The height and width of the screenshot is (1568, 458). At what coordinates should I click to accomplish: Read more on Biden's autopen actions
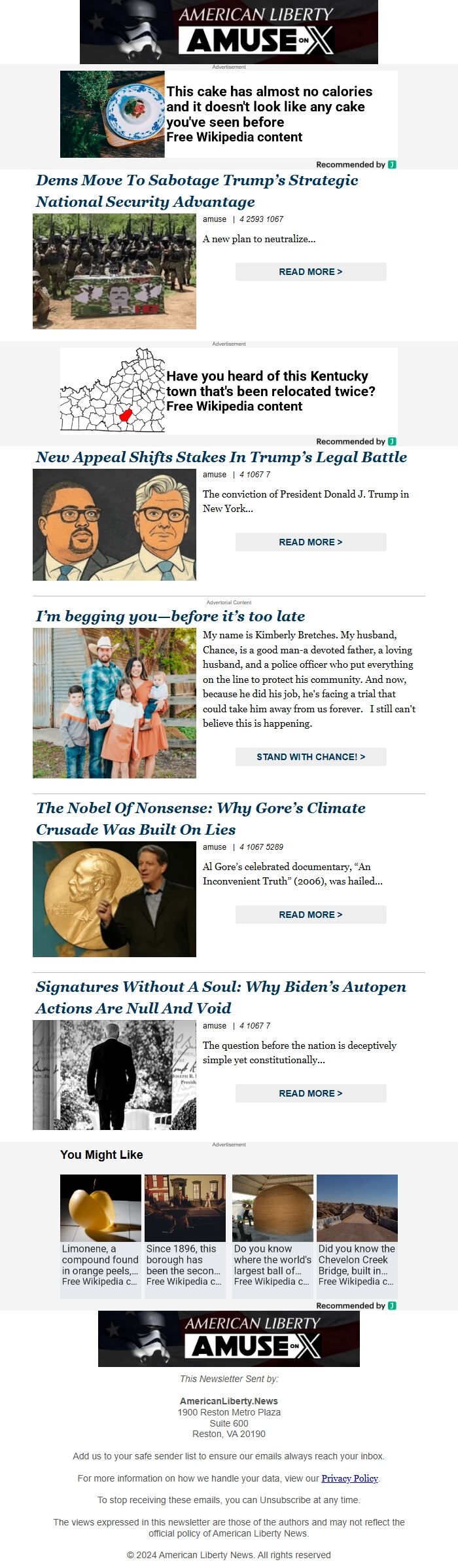click(x=310, y=1093)
